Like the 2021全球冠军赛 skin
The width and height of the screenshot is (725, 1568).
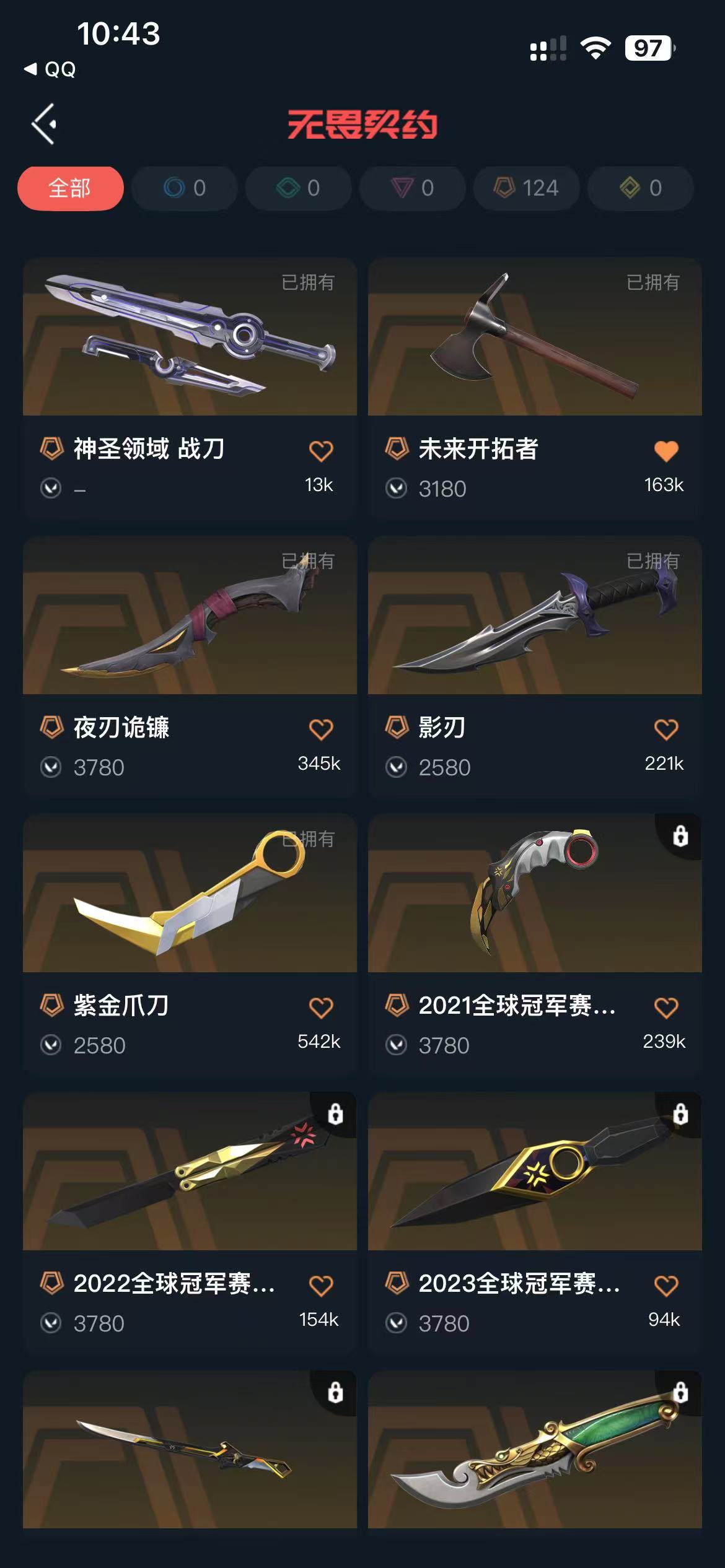(666, 1008)
